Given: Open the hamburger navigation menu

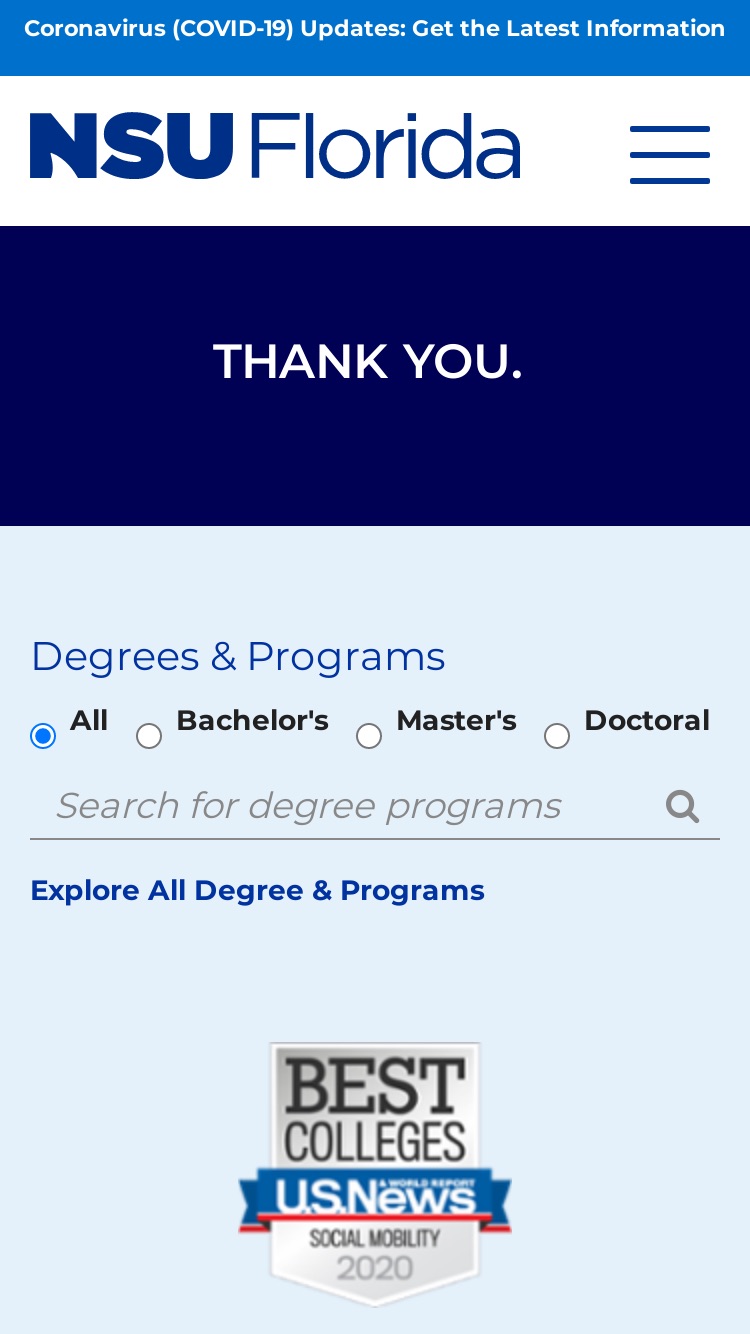Looking at the screenshot, I should tap(670, 154).
